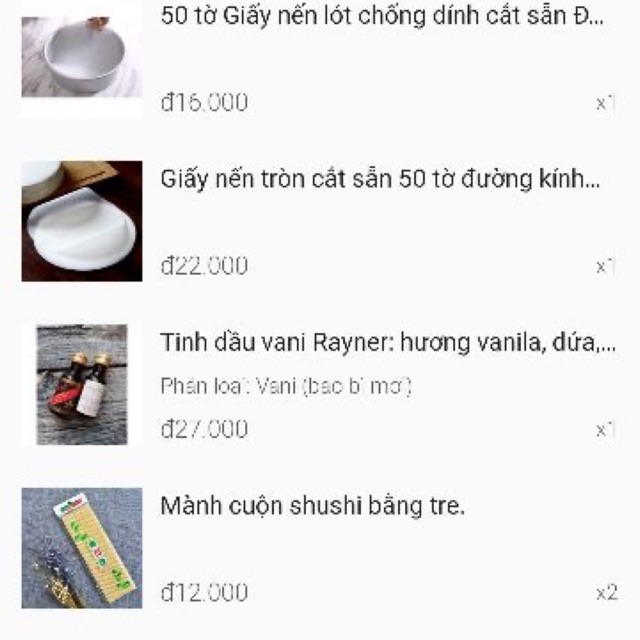This screenshot has width=640, height=640.
Task: Open Giấy nến tròn cắt sẵn 50 tờ item
Action: 380,180
